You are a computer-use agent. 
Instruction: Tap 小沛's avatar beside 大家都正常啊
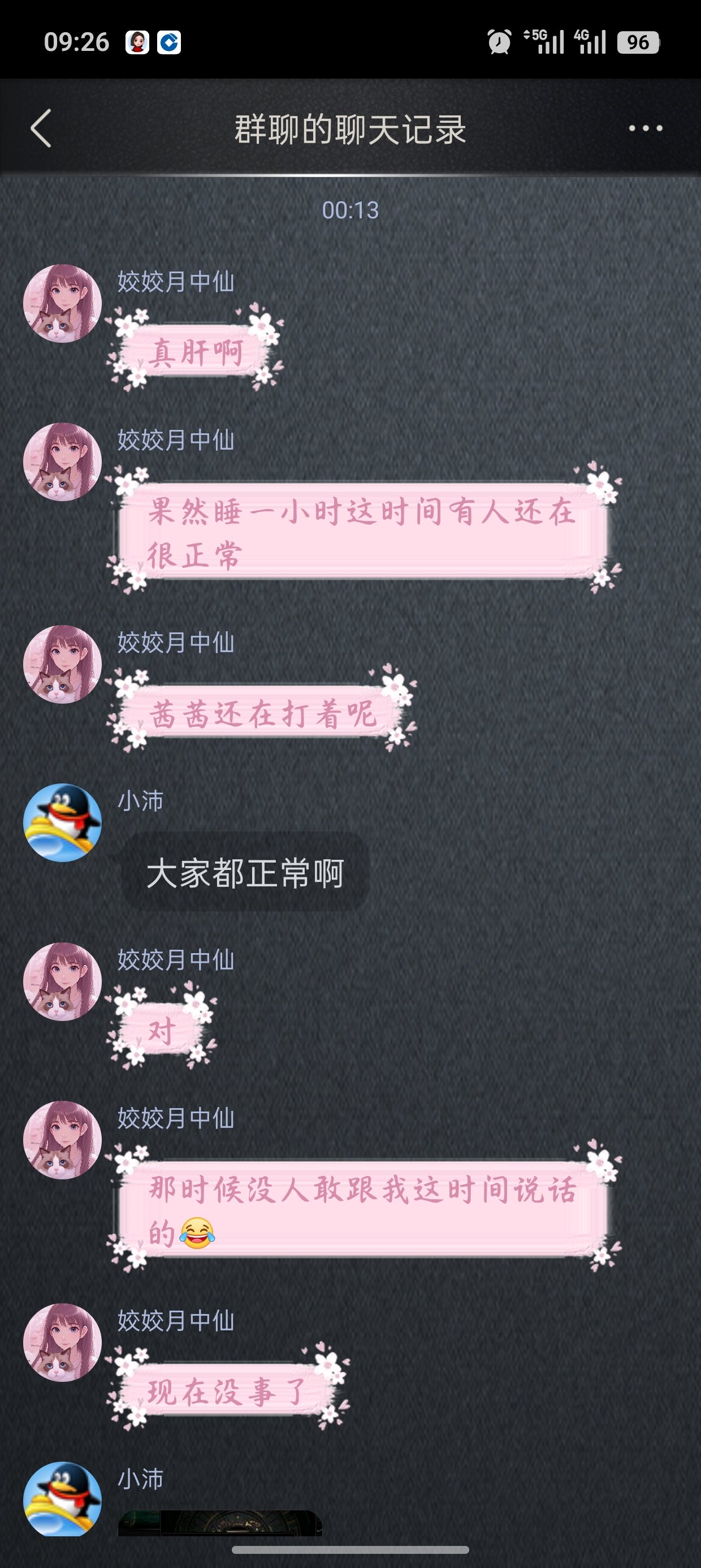coord(62,822)
